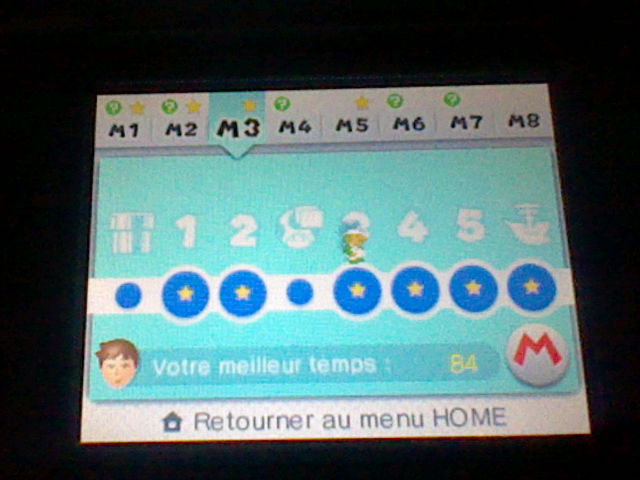Switch to the M2 world tab
The height and width of the screenshot is (480, 640).
181,128
